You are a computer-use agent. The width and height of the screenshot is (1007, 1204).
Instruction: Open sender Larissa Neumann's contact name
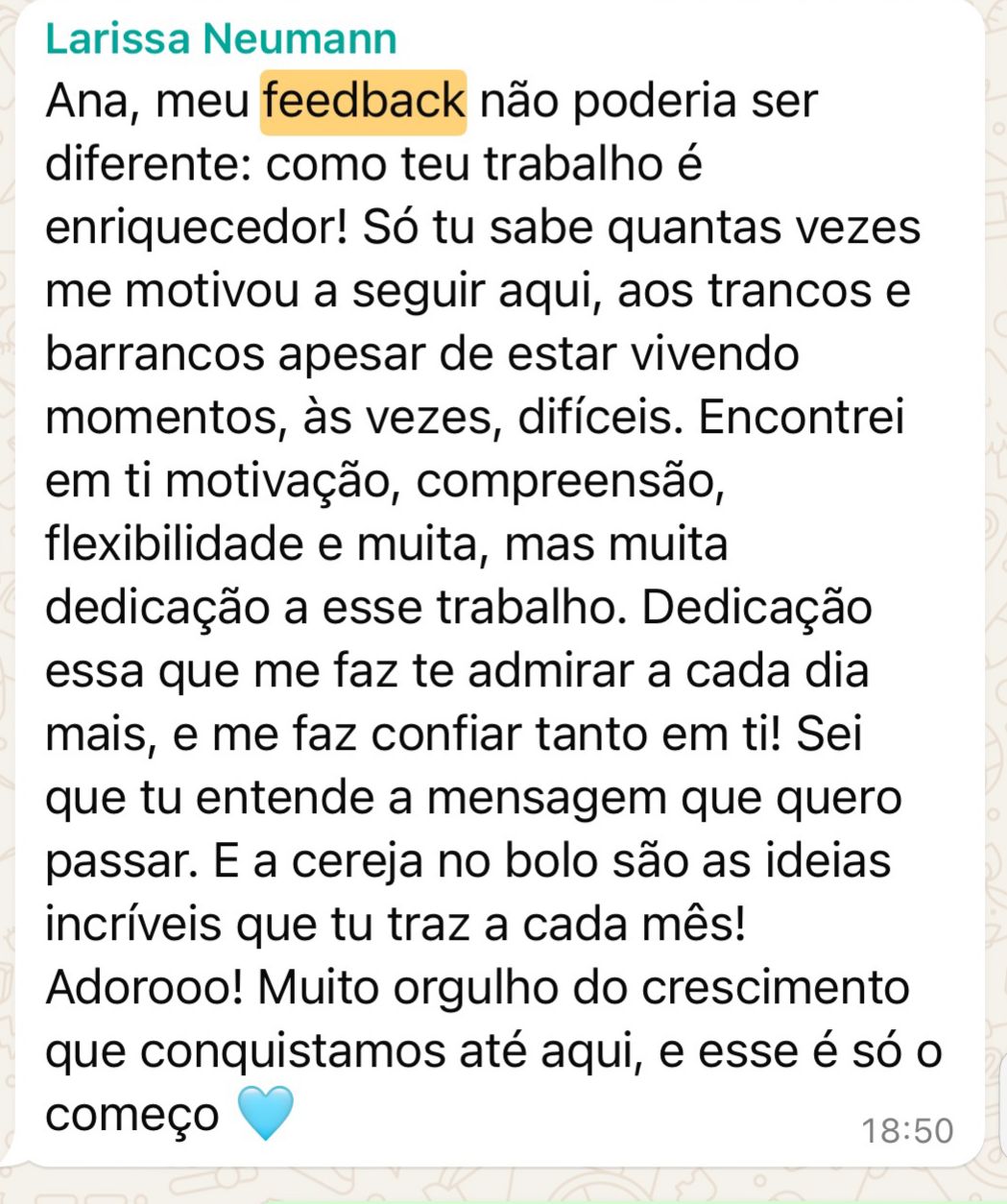click(x=221, y=39)
